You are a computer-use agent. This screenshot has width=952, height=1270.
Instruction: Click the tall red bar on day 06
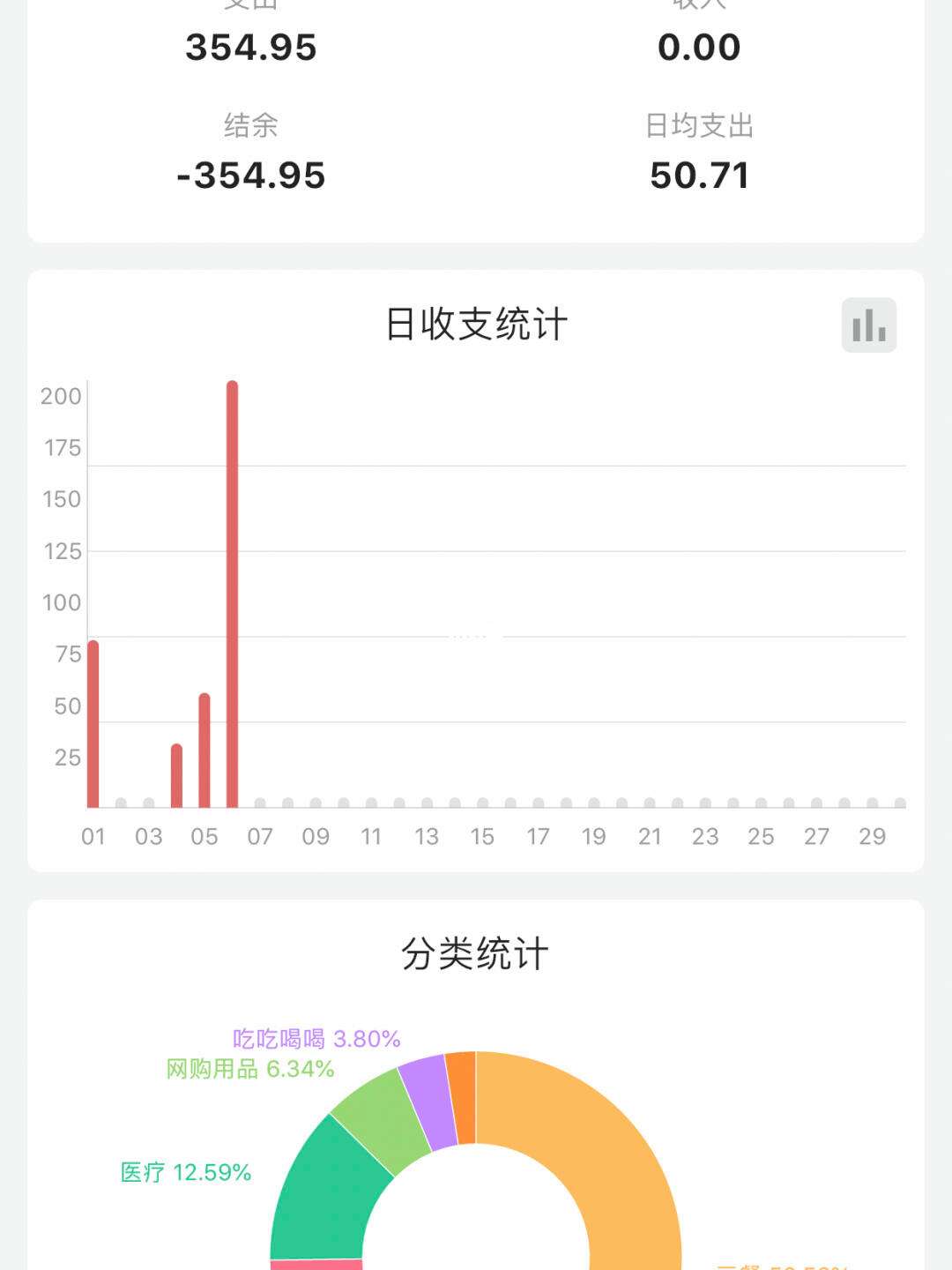coord(233,595)
